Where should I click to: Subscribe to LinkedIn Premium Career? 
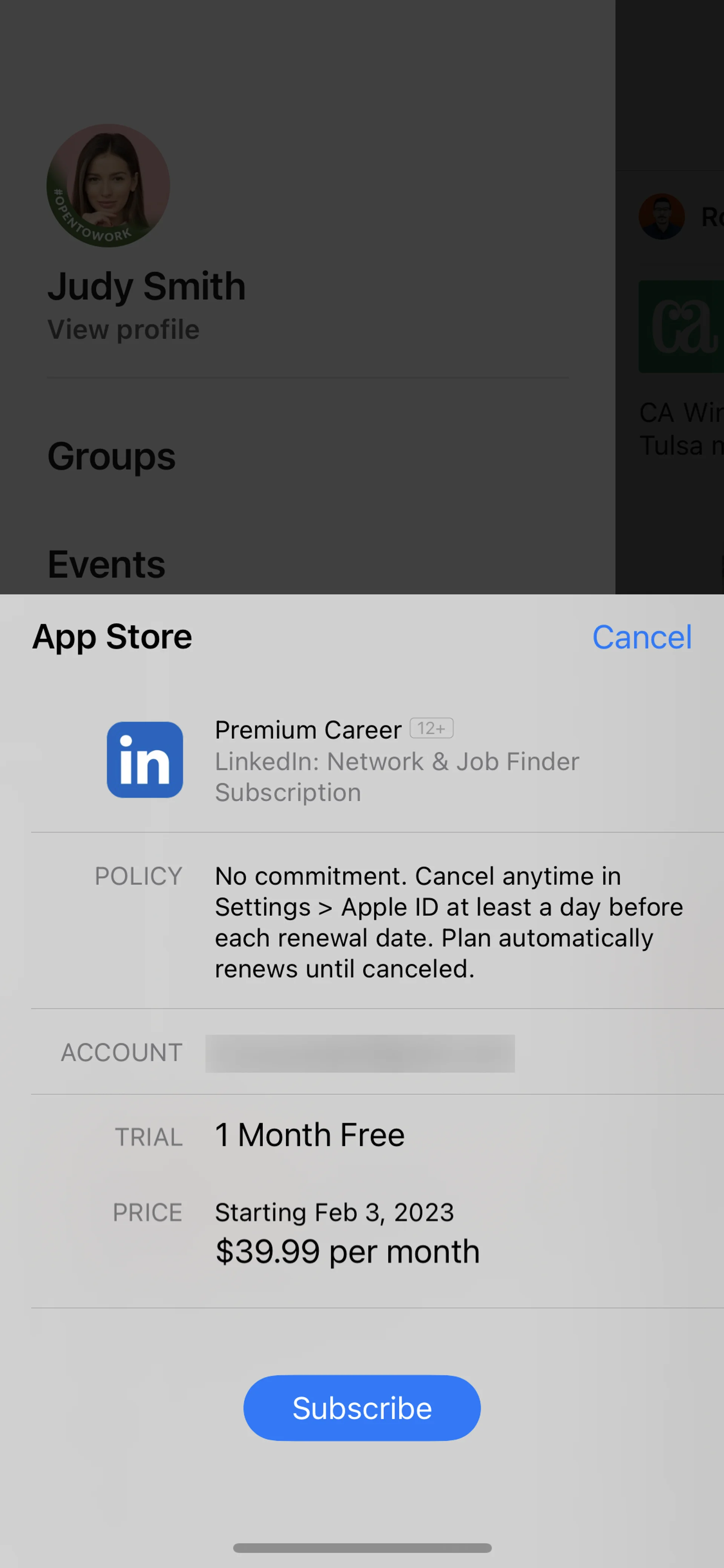(x=362, y=1408)
